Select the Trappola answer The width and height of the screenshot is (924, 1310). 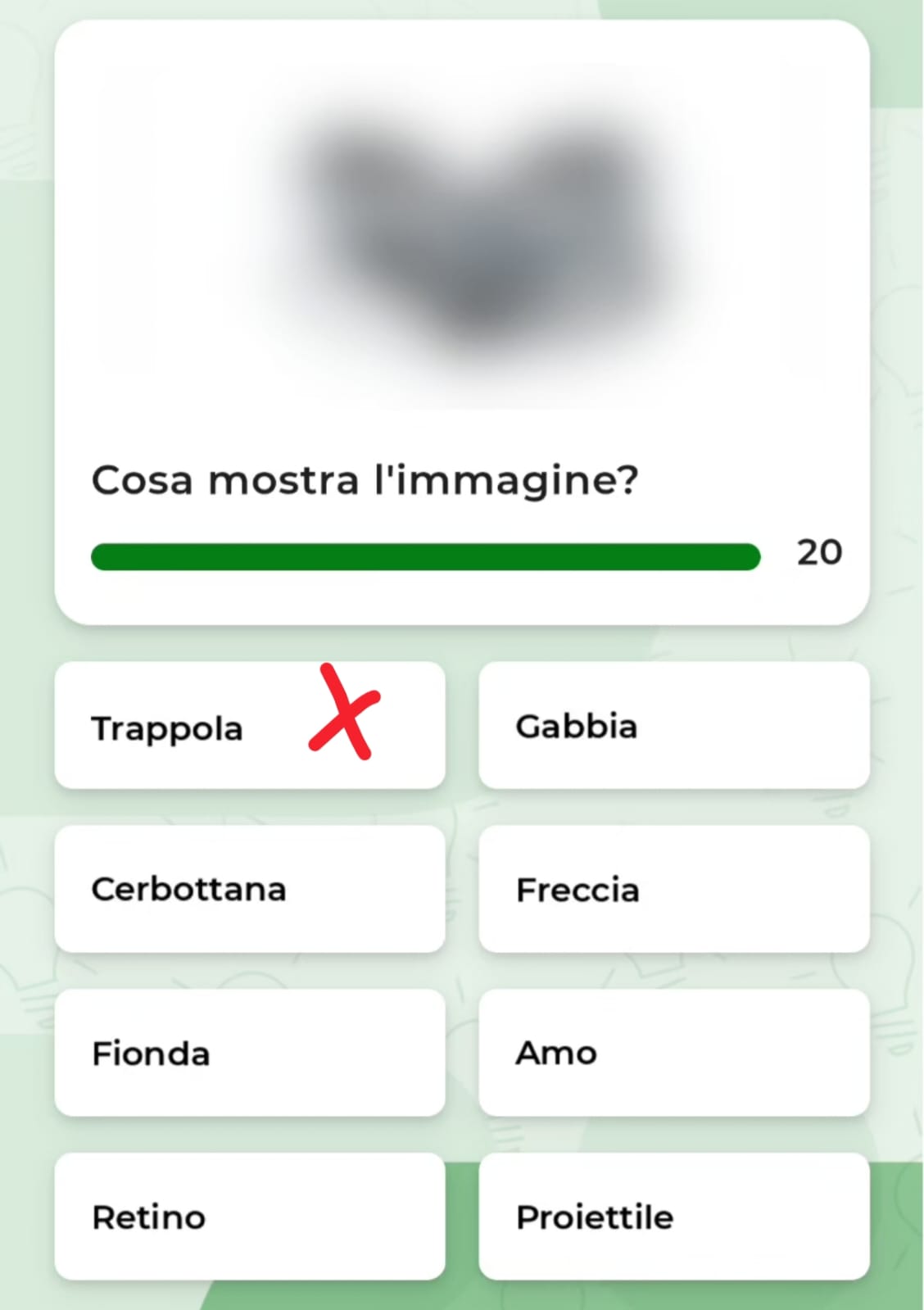(x=249, y=726)
